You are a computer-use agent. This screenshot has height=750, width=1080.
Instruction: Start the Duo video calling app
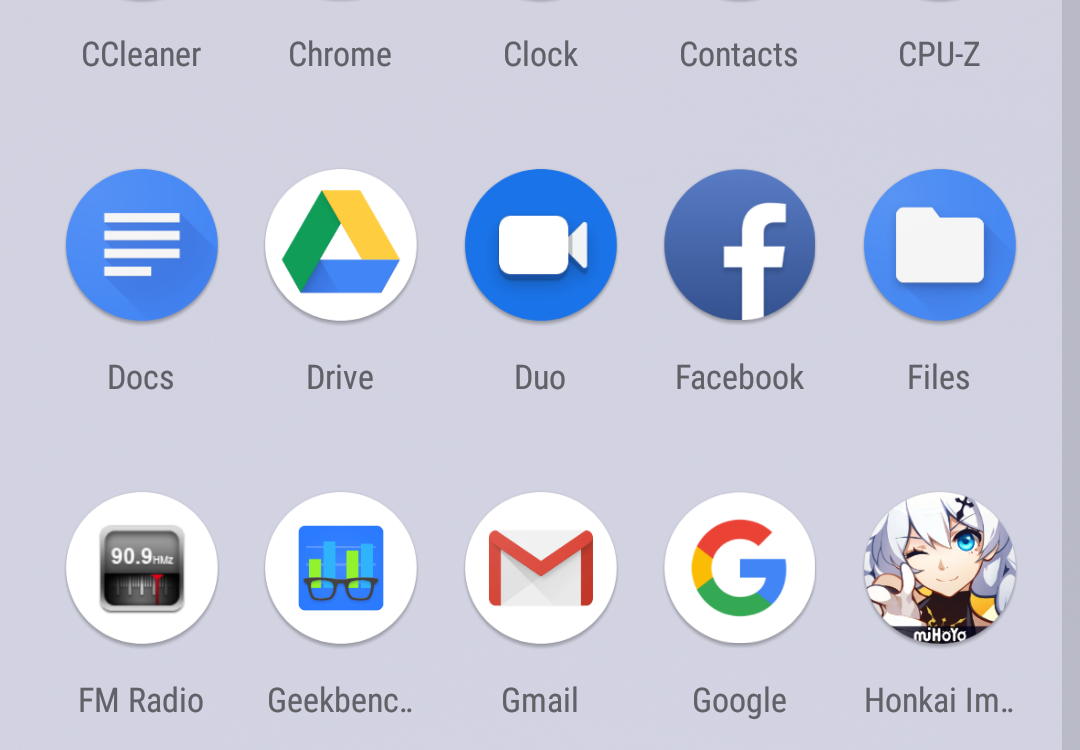pyautogui.click(x=540, y=245)
